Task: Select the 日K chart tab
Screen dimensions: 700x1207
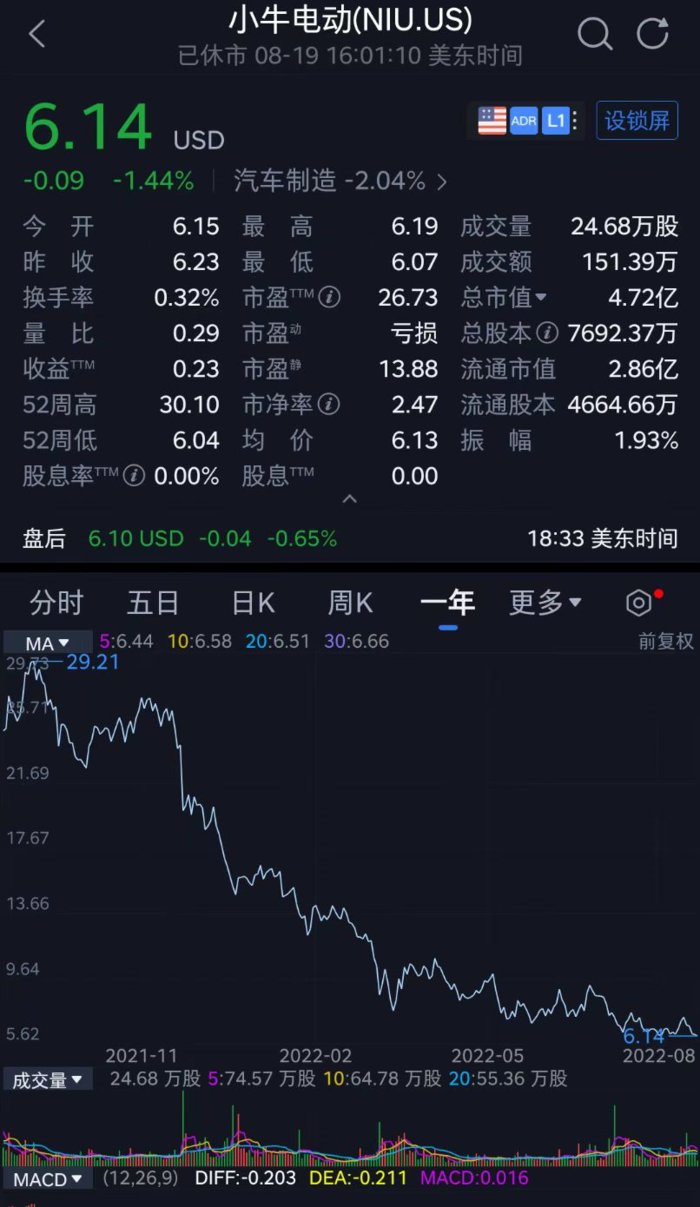Action: [252, 603]
